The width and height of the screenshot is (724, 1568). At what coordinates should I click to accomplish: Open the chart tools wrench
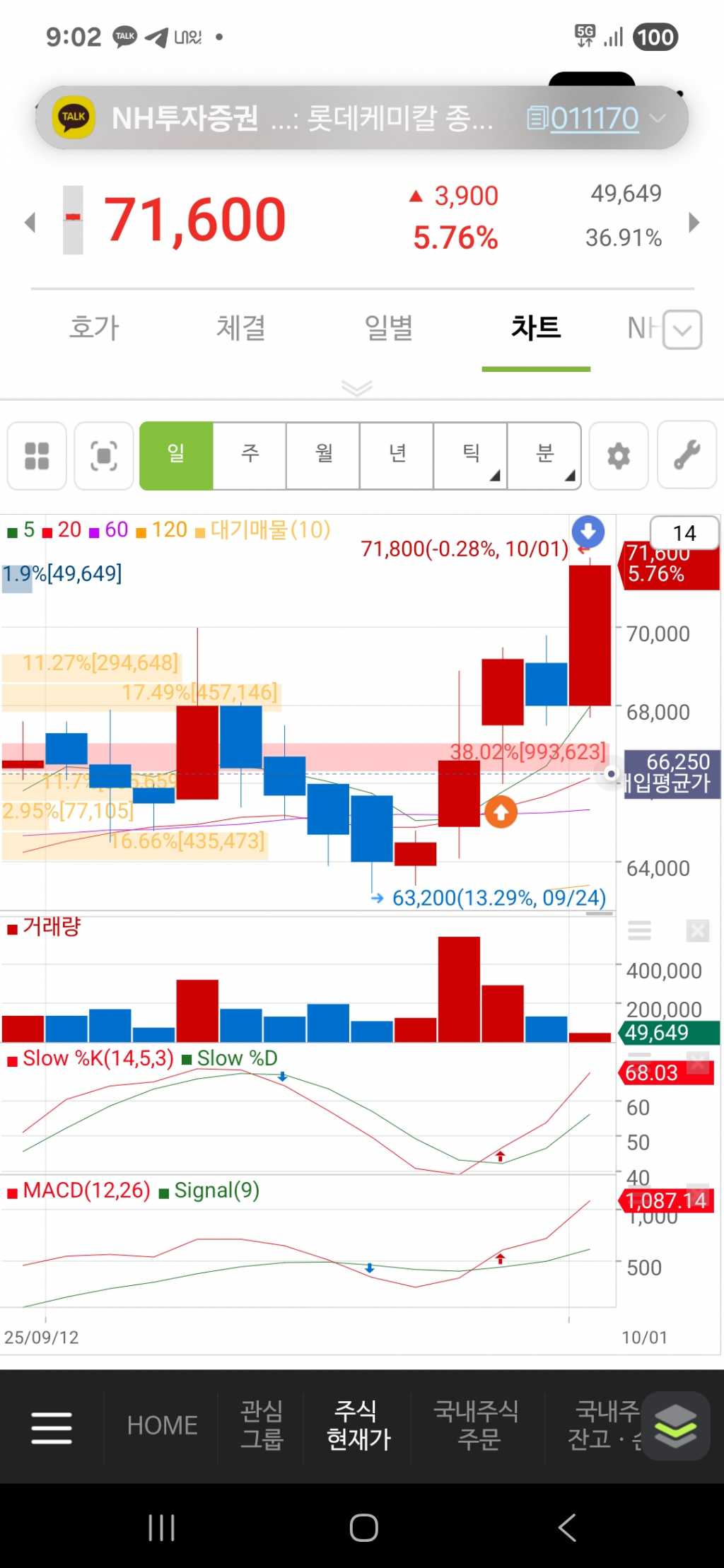pyautogui.click(x=687, y=456)
